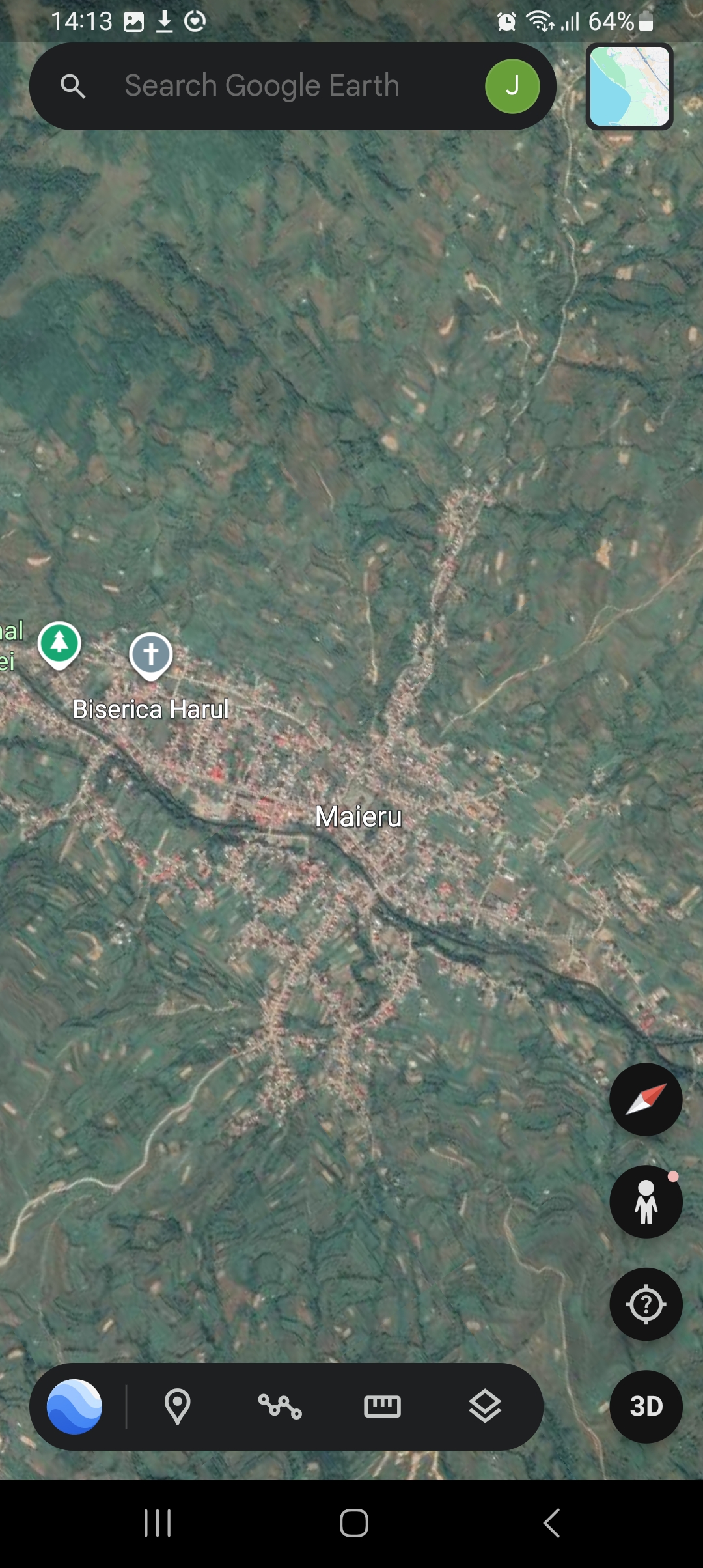
Task: Open the measure ruler tool
Action: pos(382,1407)
